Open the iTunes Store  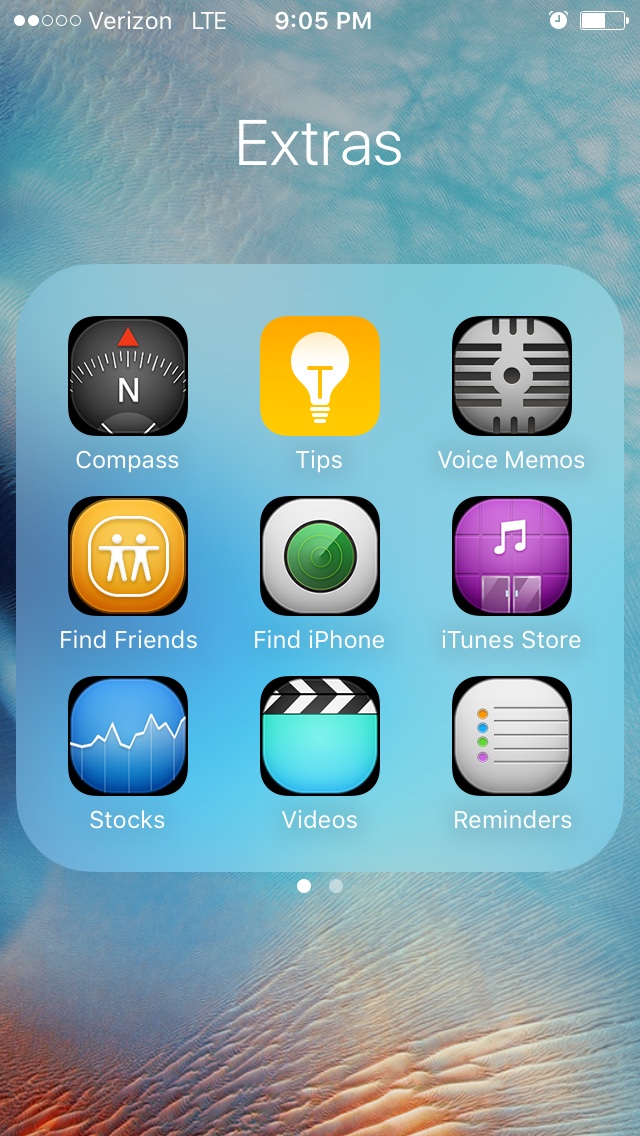click(511, 556)
